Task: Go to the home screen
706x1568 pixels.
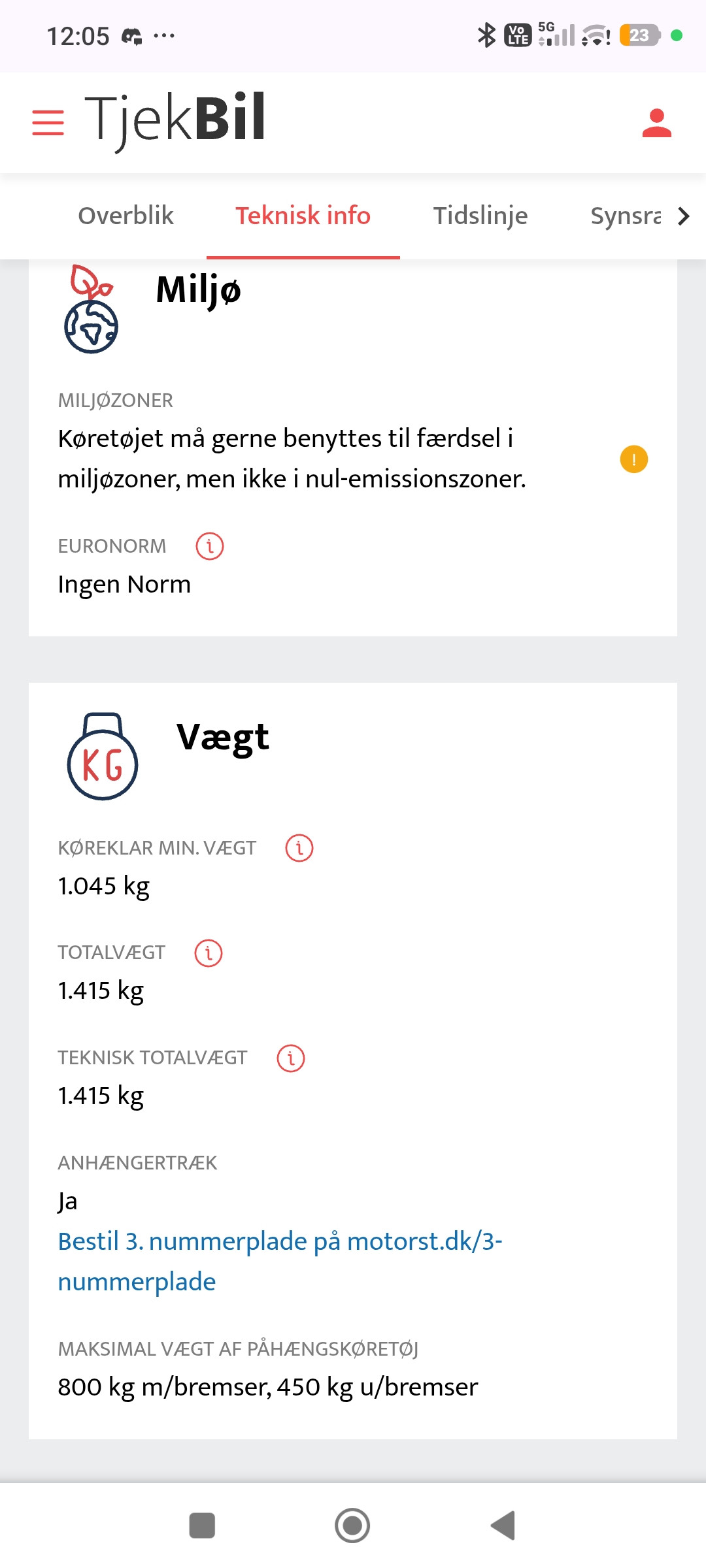Action: click(352, 1526)
